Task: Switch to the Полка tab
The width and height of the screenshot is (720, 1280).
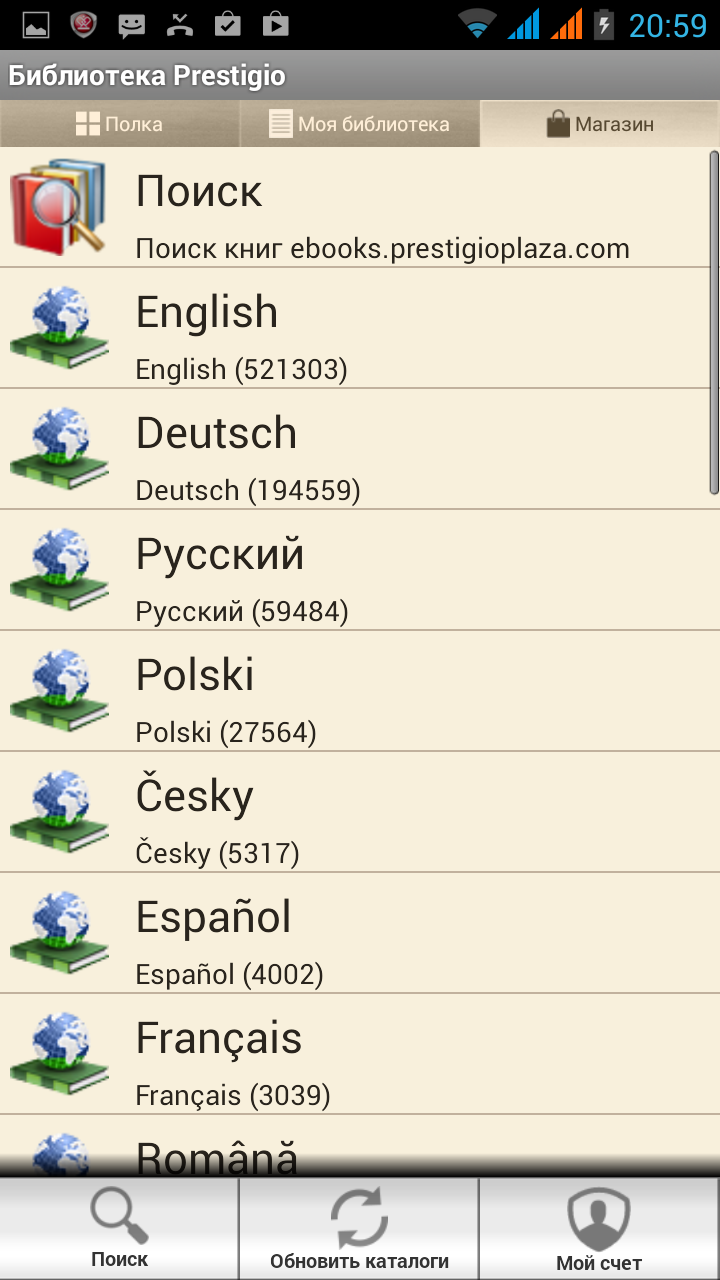Action: tap(119, 124)
